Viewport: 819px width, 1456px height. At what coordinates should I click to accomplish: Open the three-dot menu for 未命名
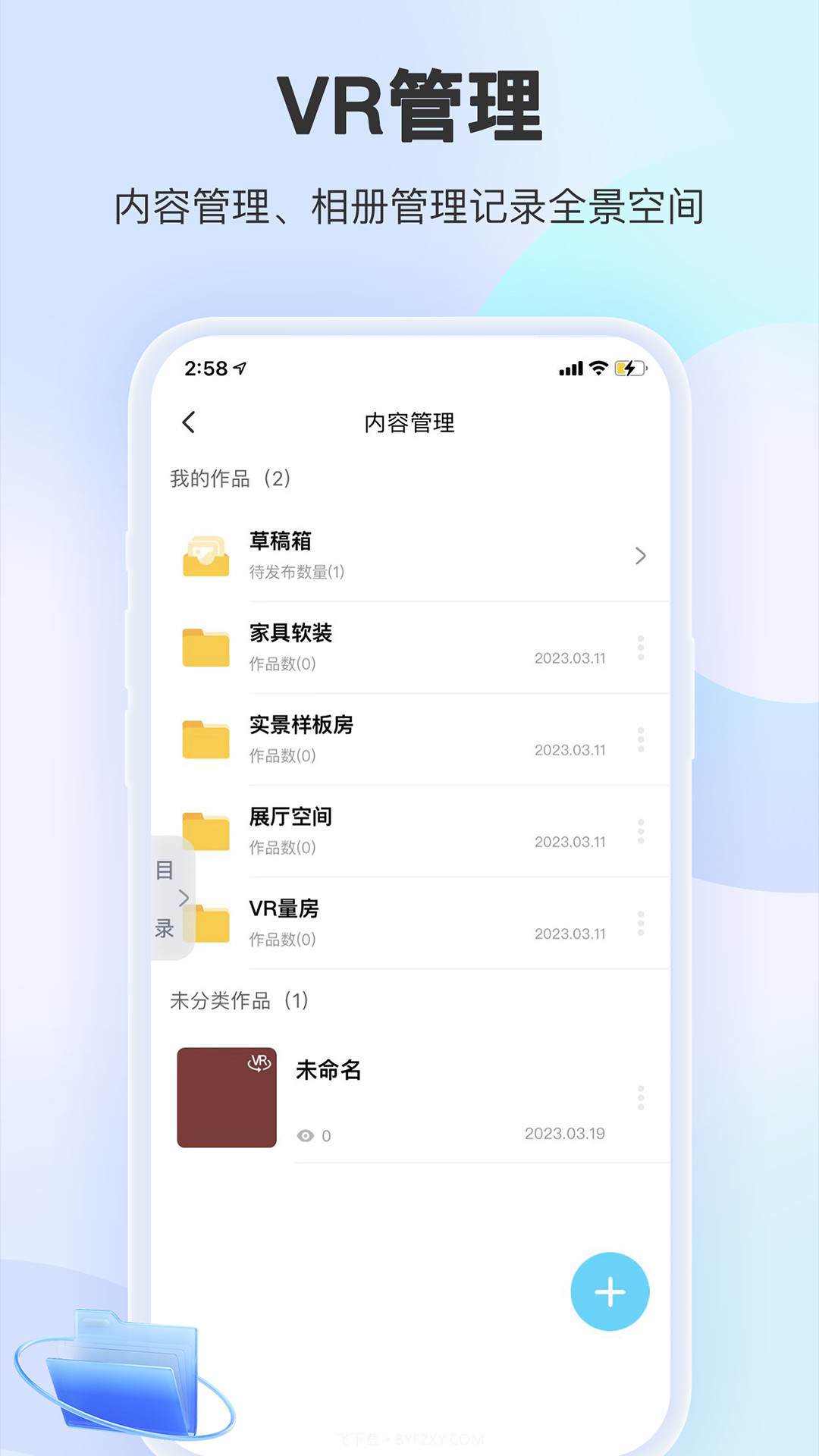coord(641,1096)
